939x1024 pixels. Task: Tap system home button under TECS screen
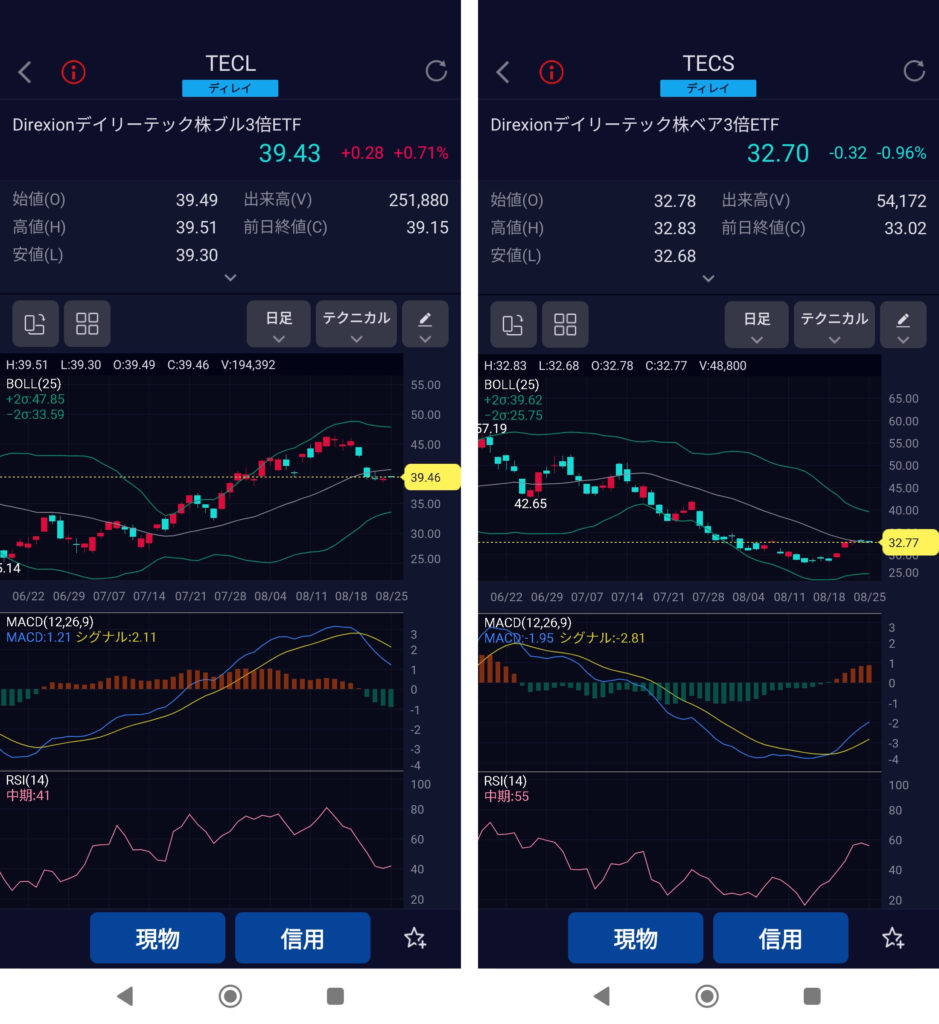708,996
